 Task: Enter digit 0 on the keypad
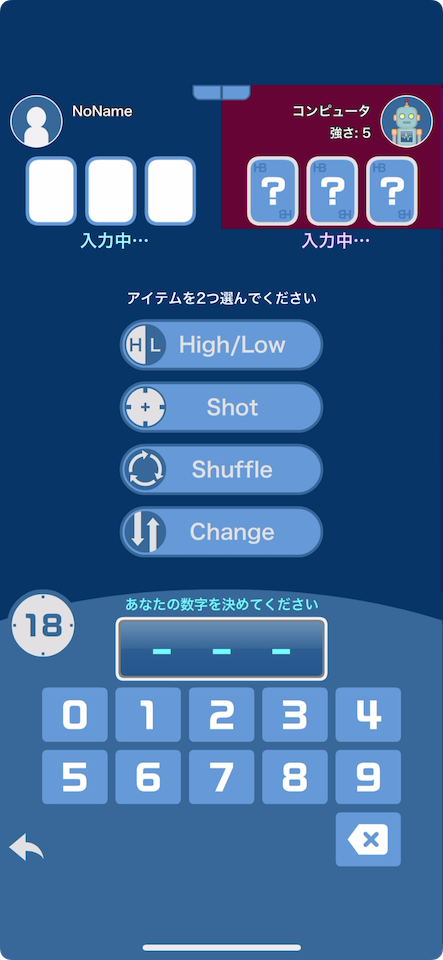[75, 714]
